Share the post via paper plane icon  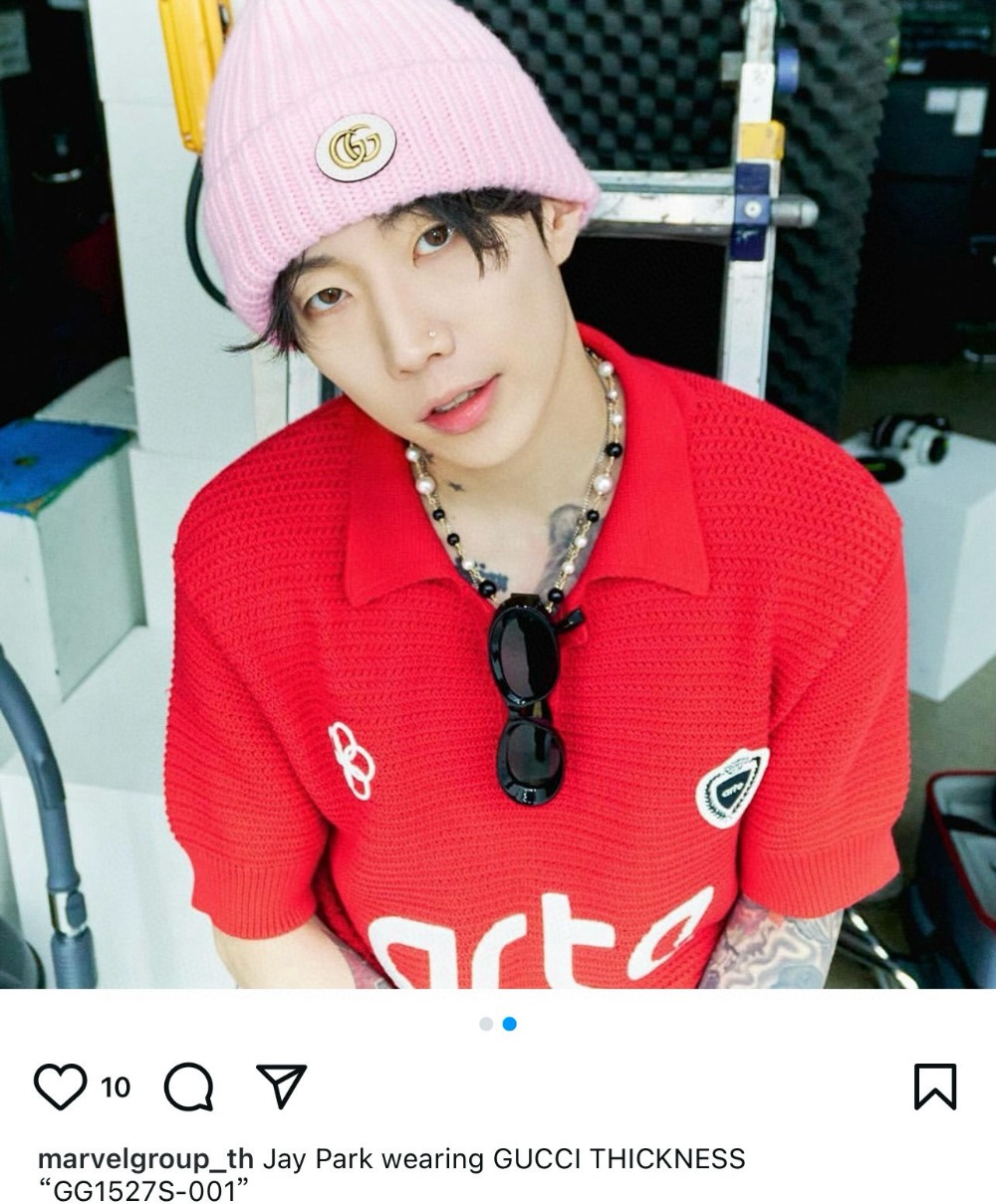pos(282,1085)
